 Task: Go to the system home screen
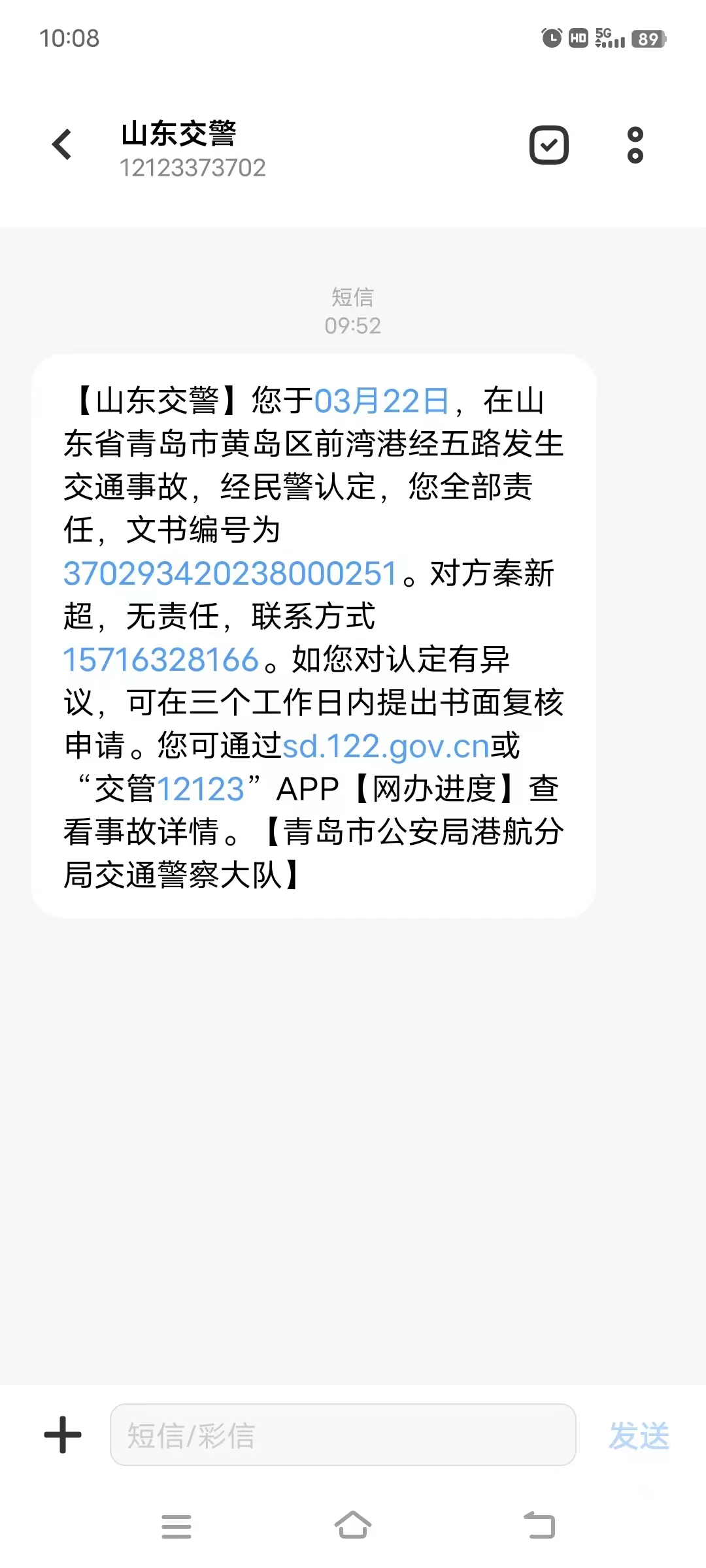tap(353, 1526)
